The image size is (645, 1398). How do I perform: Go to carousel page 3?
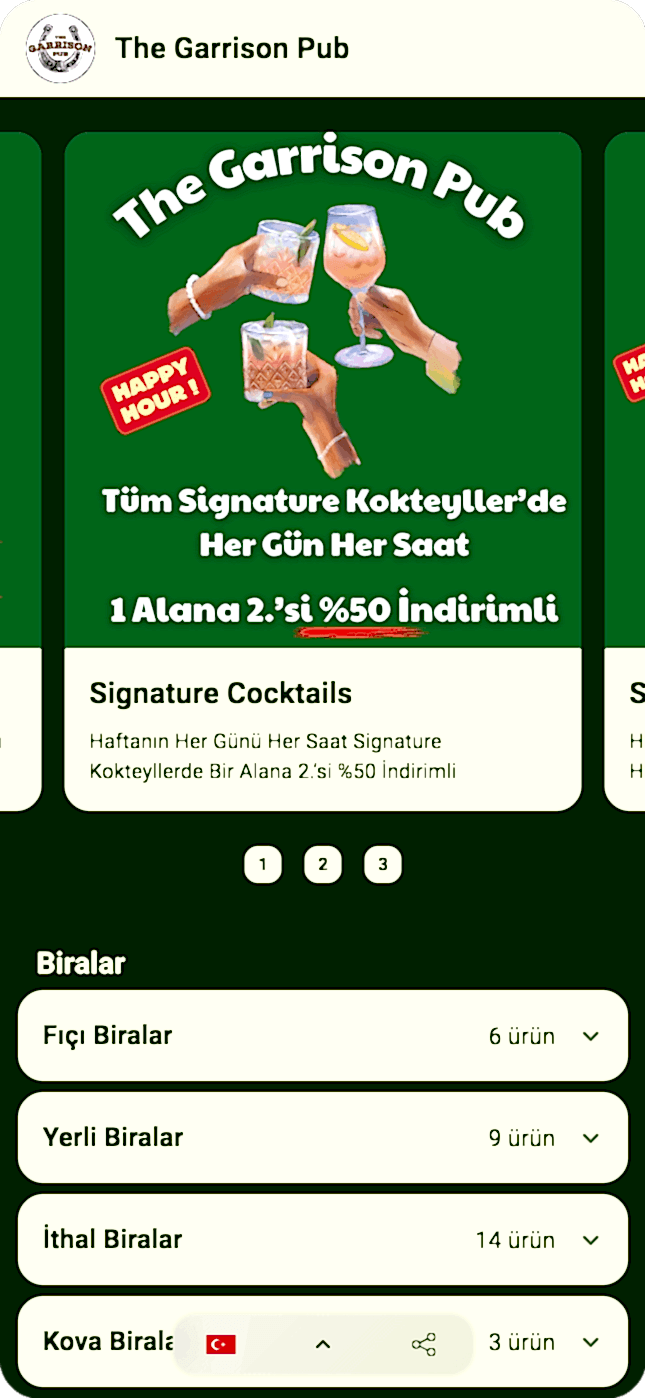tap(382, 865)
